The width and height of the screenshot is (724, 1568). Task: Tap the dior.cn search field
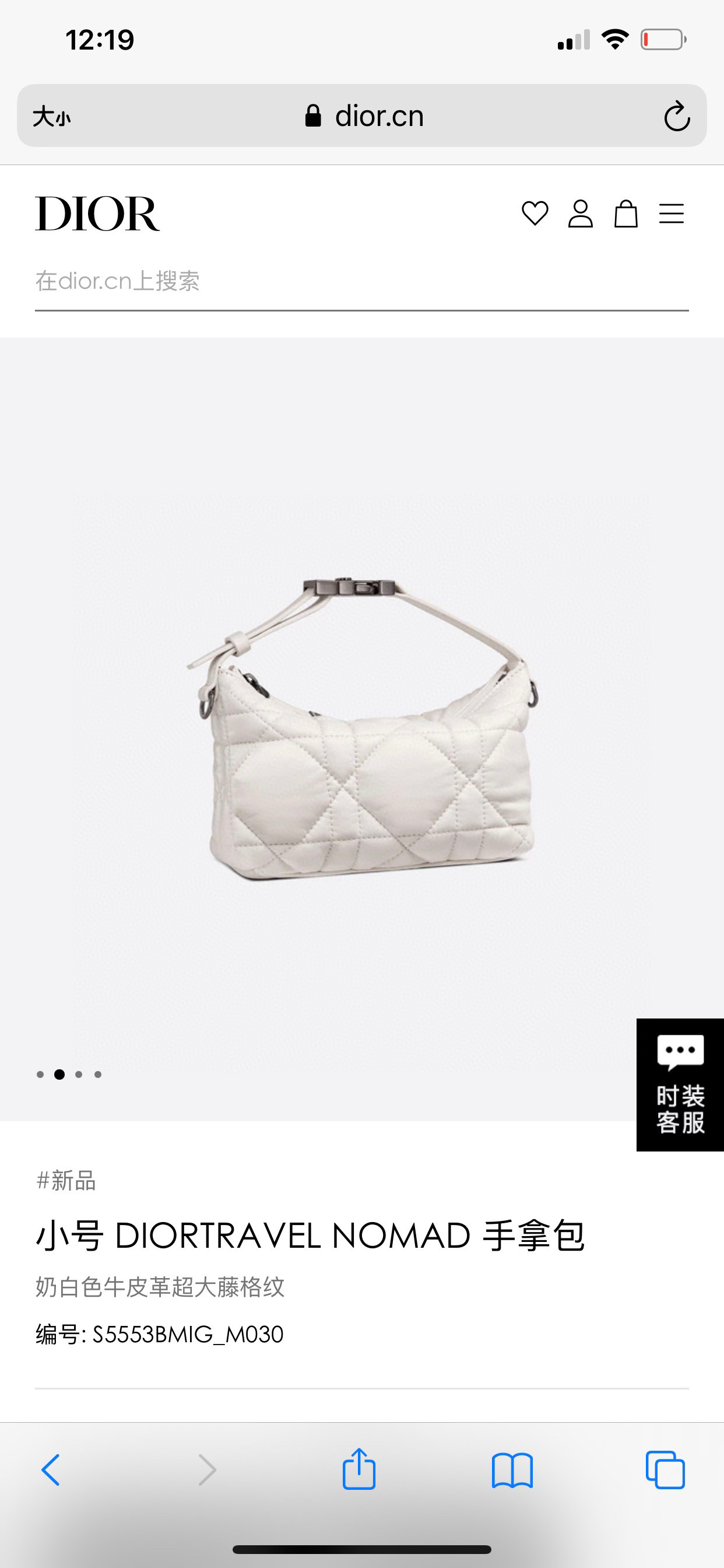pos(361,281)
